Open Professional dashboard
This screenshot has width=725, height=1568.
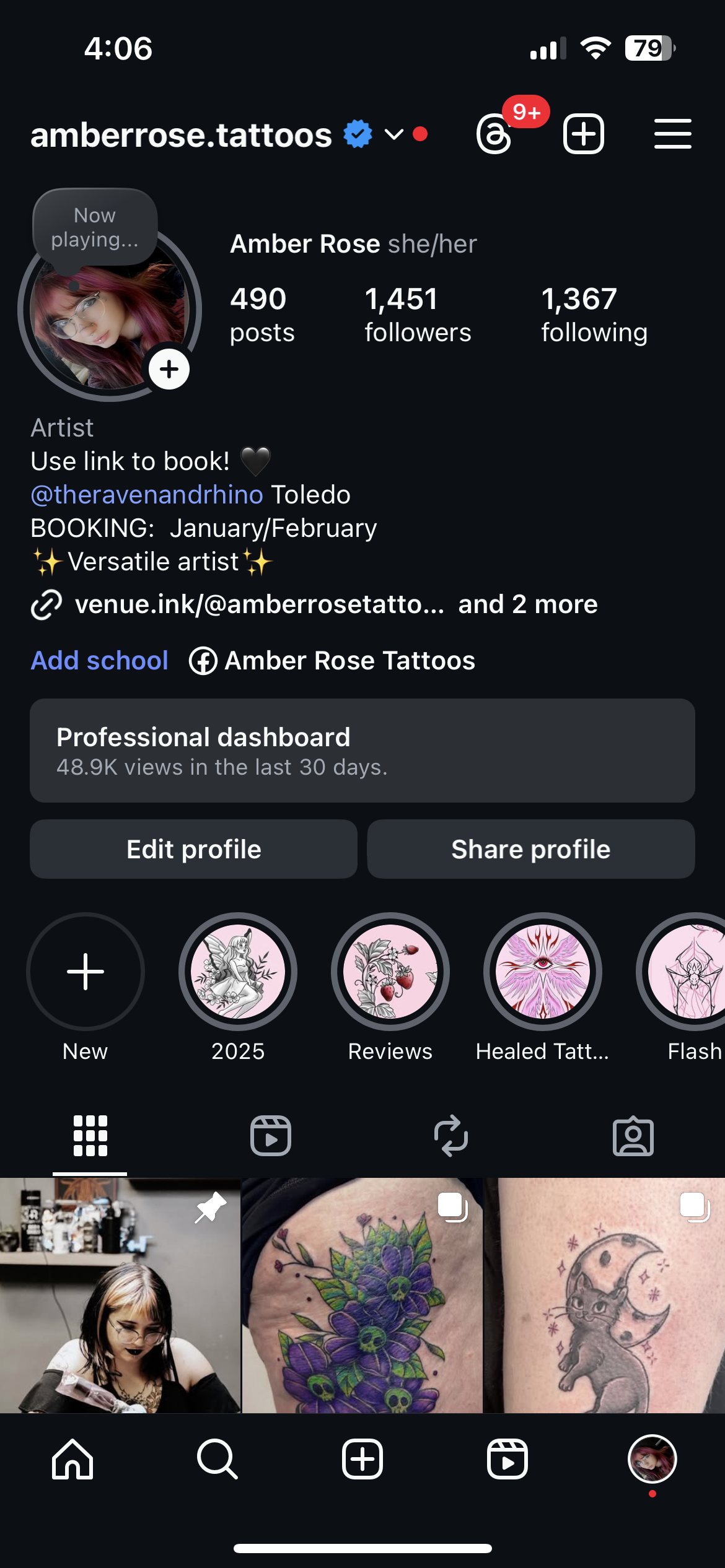(362, 751)
